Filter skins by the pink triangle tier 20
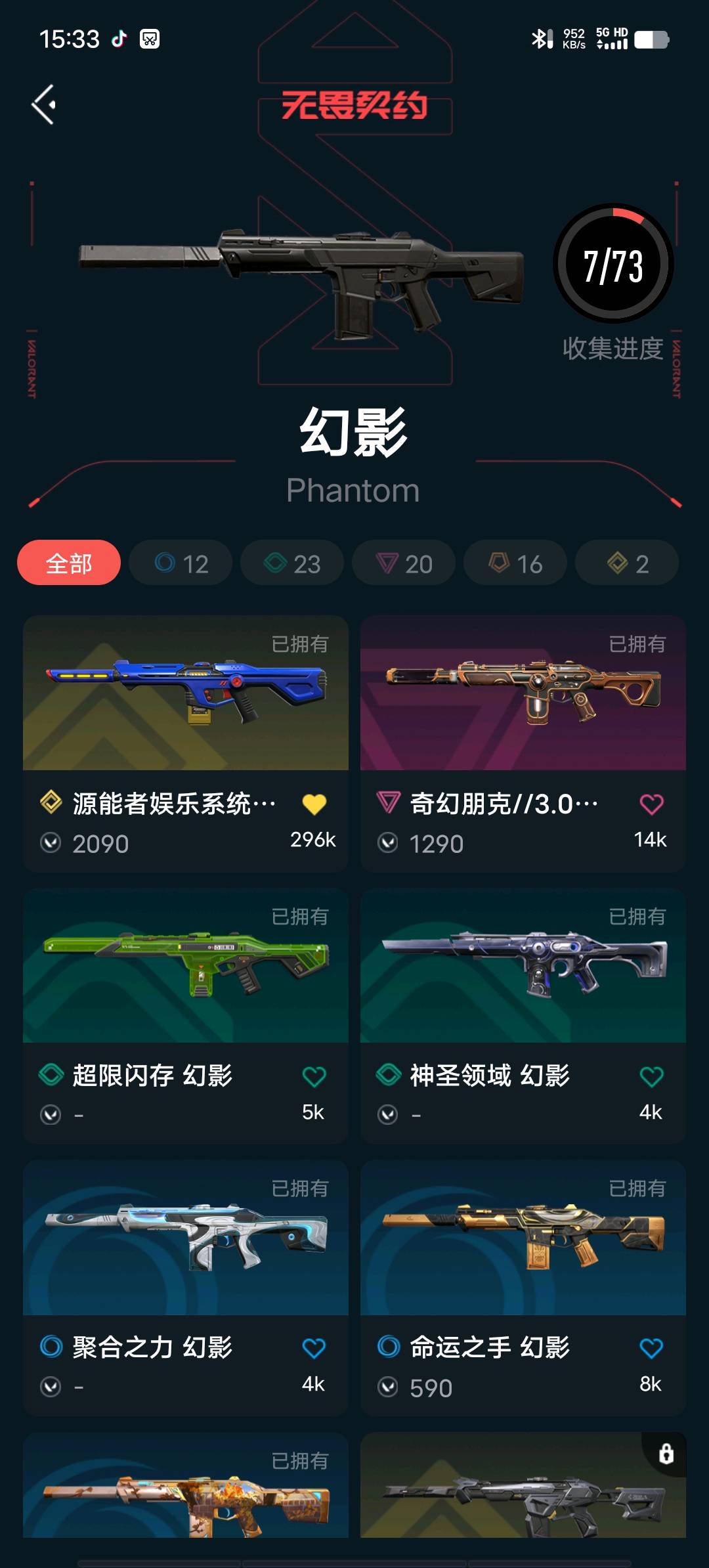The width and height of the screenshot is (709, 1568). click(404, 563)
